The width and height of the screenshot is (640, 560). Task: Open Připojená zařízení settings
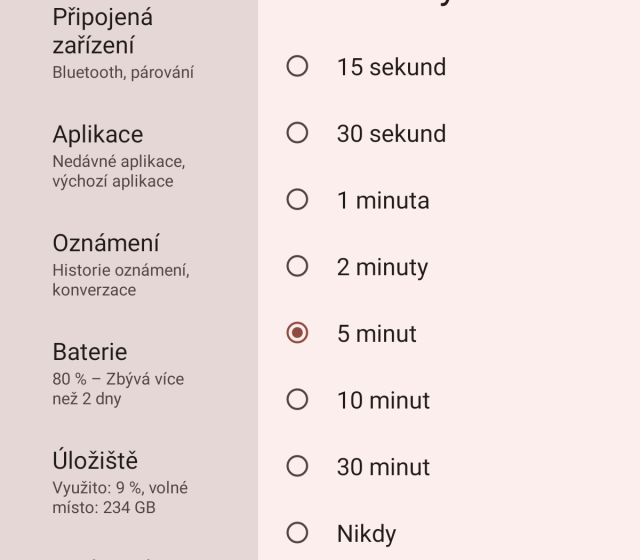pos(123,45)
